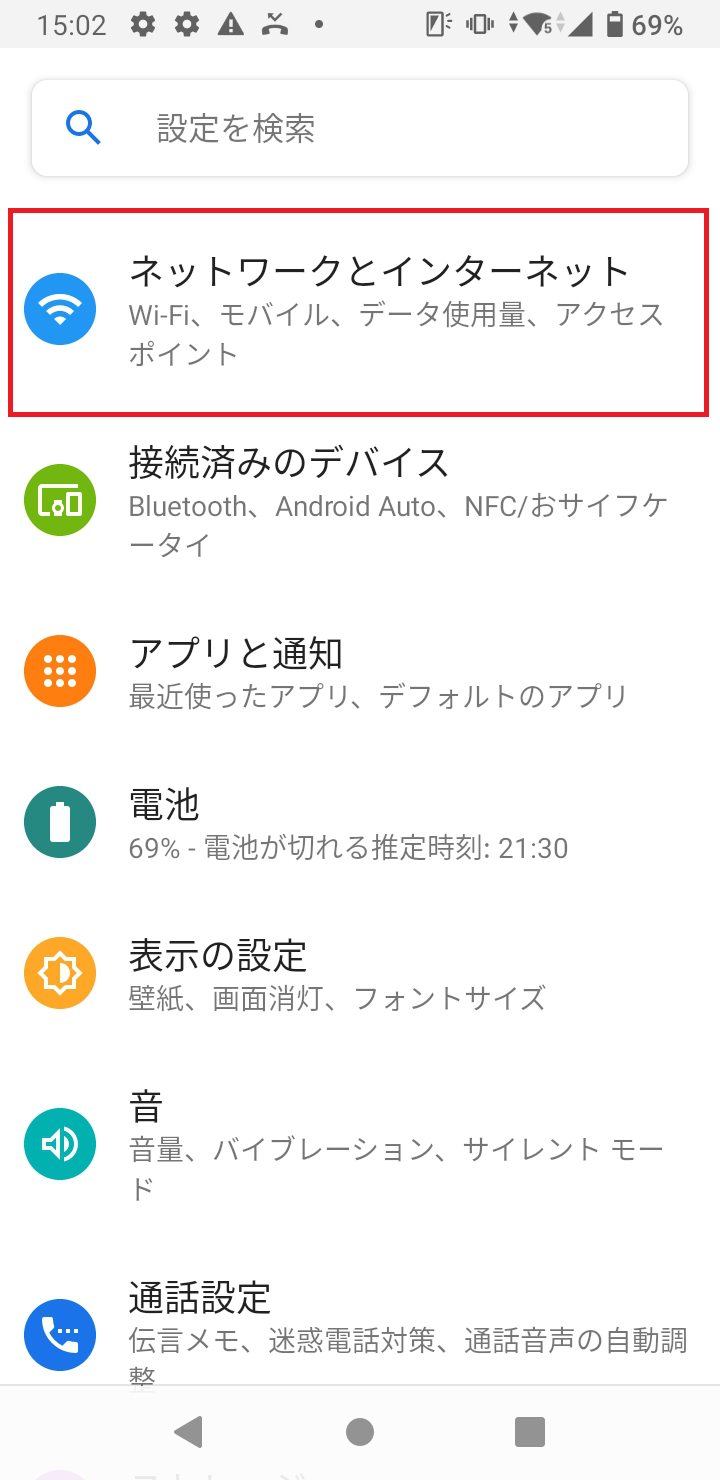Tap the recent apps square button

pyautogui.click(x=530, y=1432)
